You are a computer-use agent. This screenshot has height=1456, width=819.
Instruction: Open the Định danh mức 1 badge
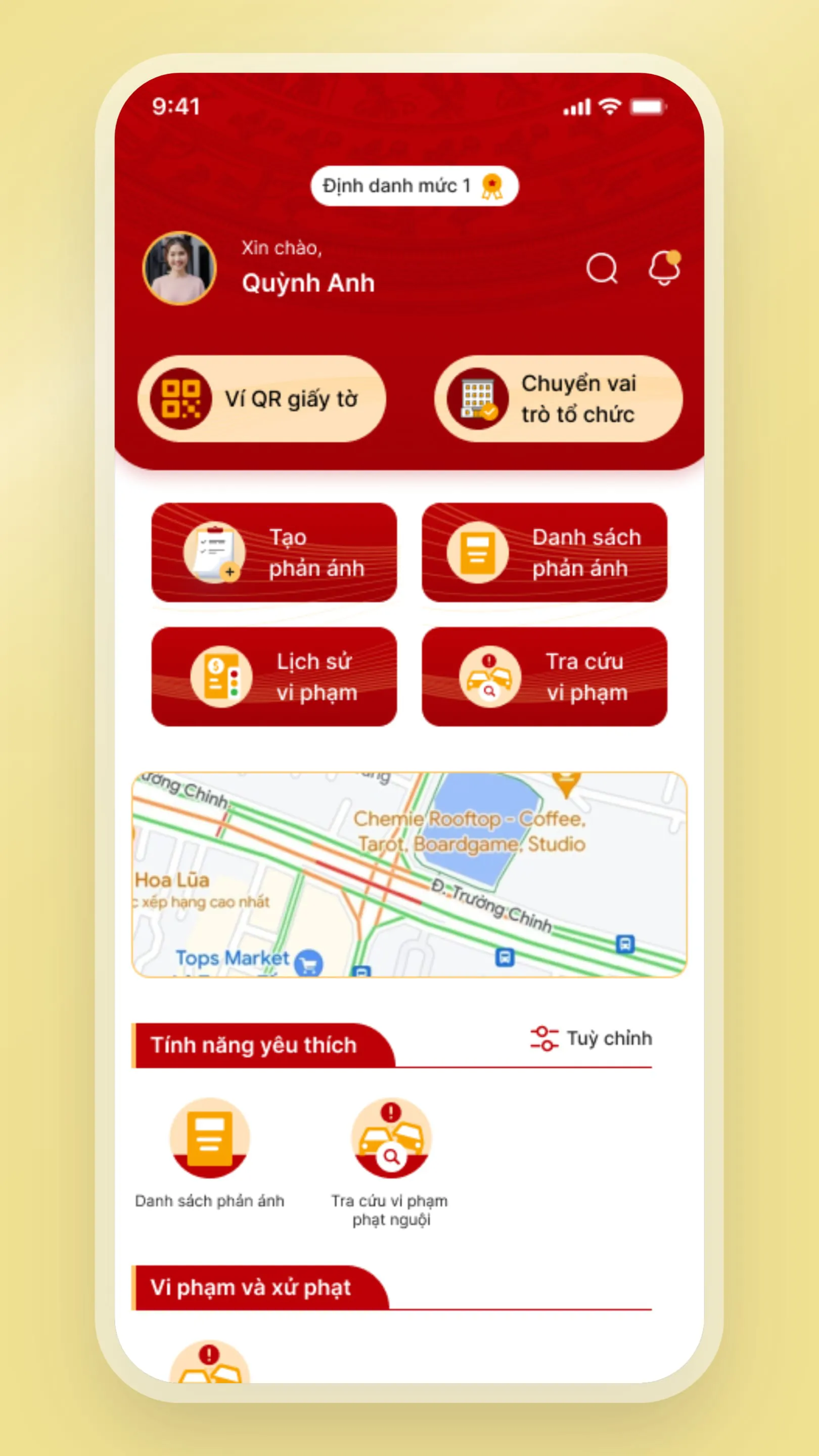[x=415, y=186]
